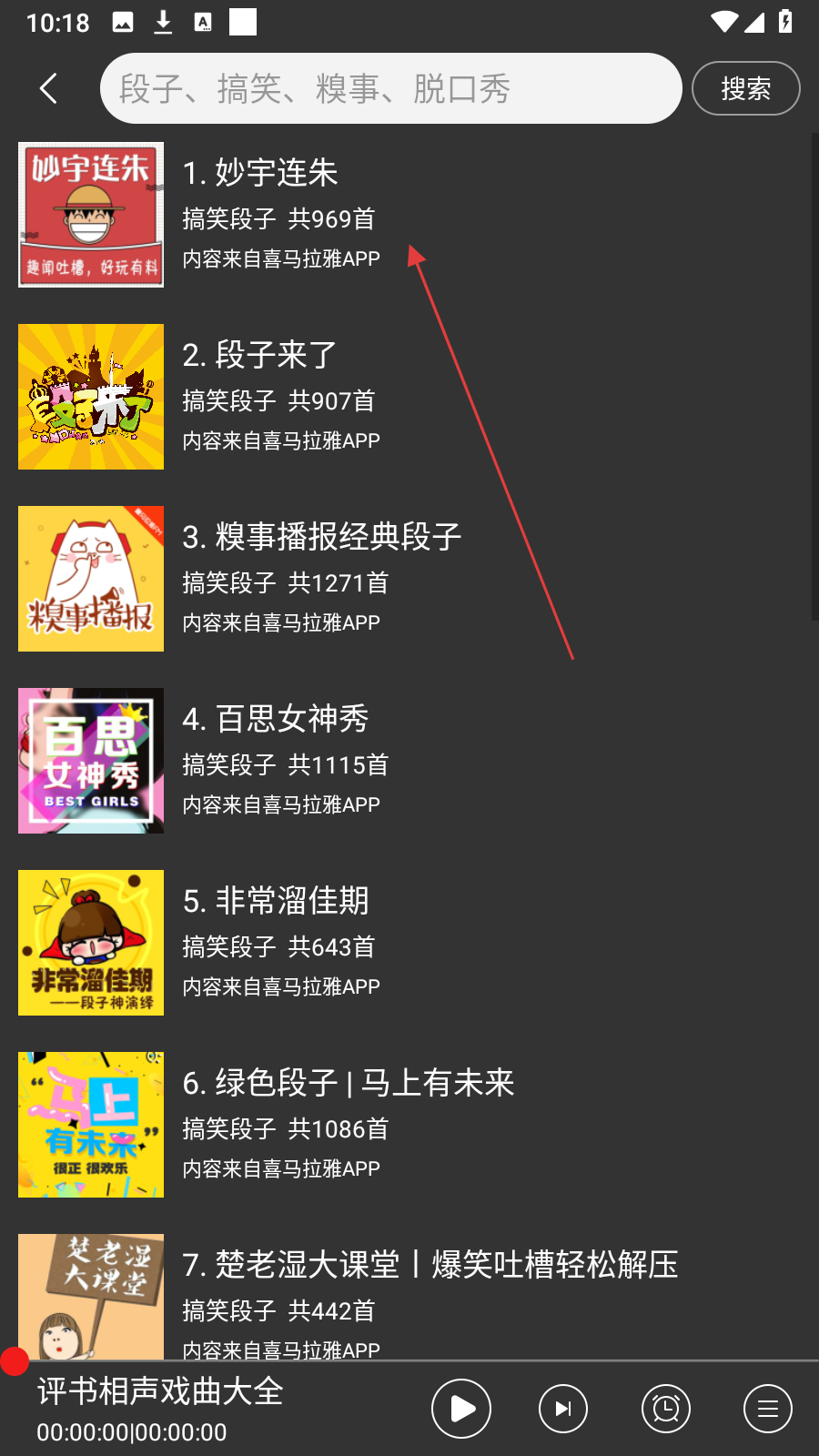Tap the search field for 段子、搞笑
Image resolution: width=819 pixels, height=1456 pixels.
[391, 88]
